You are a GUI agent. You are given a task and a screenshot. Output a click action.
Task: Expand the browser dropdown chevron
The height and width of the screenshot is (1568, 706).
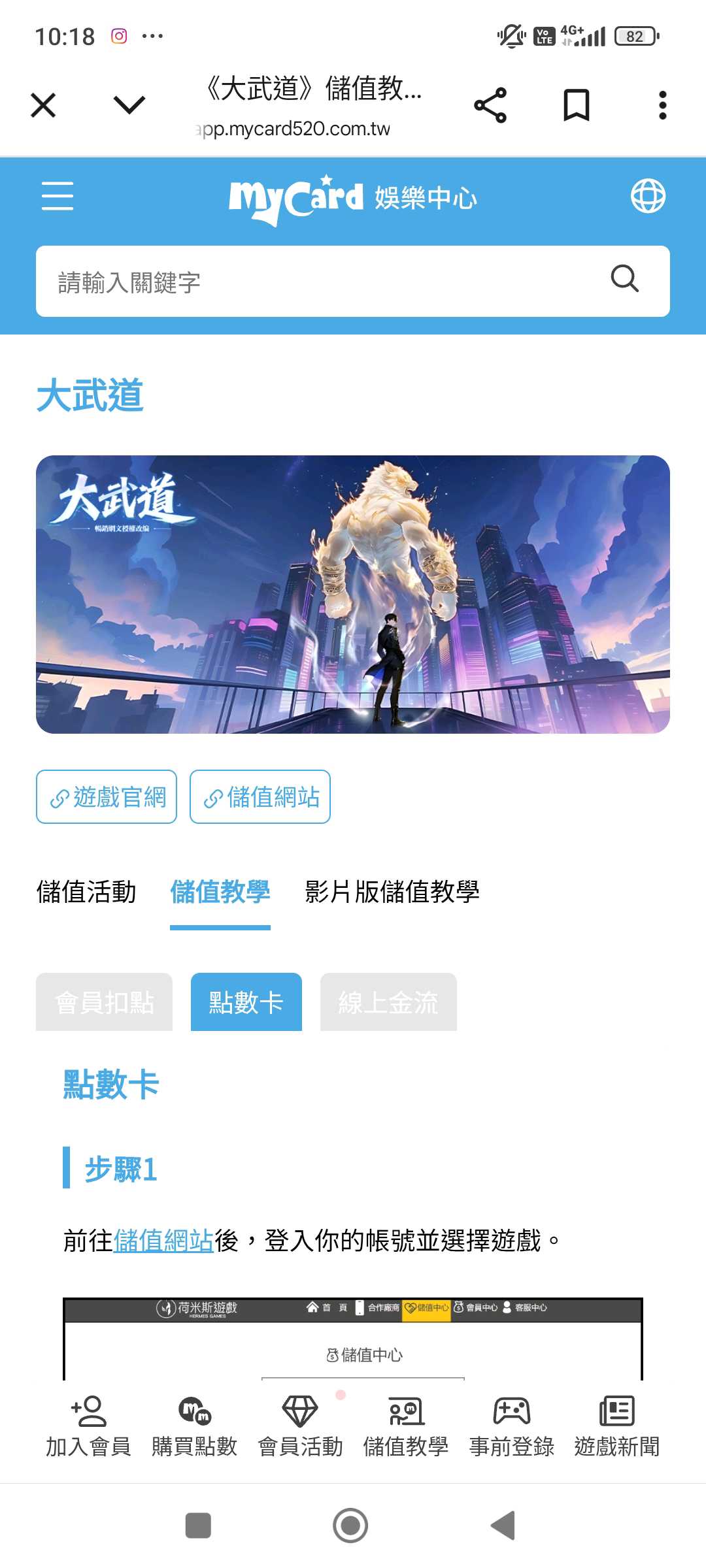click(x=129, y=105)
